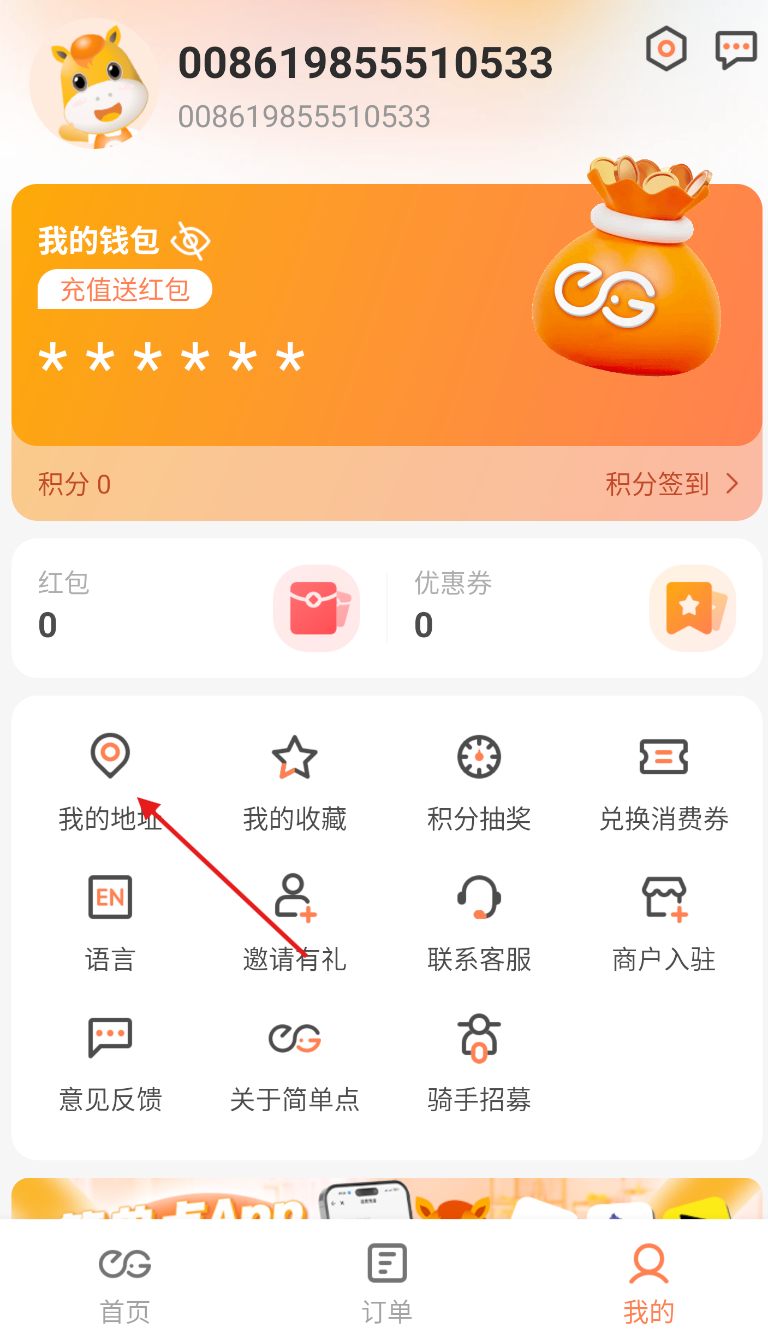Open 我的收藏 favorites

295,782
